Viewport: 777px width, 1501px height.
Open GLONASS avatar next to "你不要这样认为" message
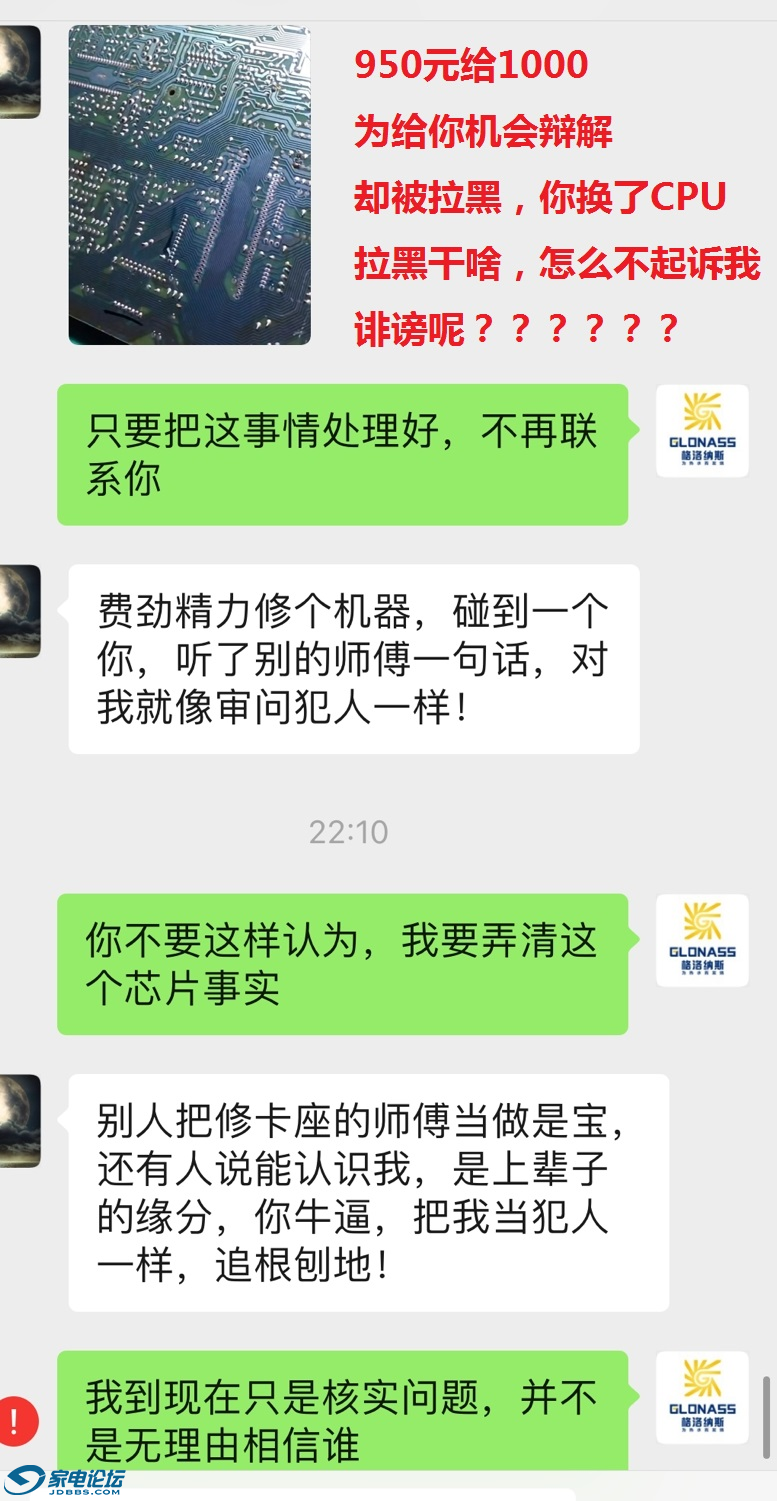tap(701, 940)
